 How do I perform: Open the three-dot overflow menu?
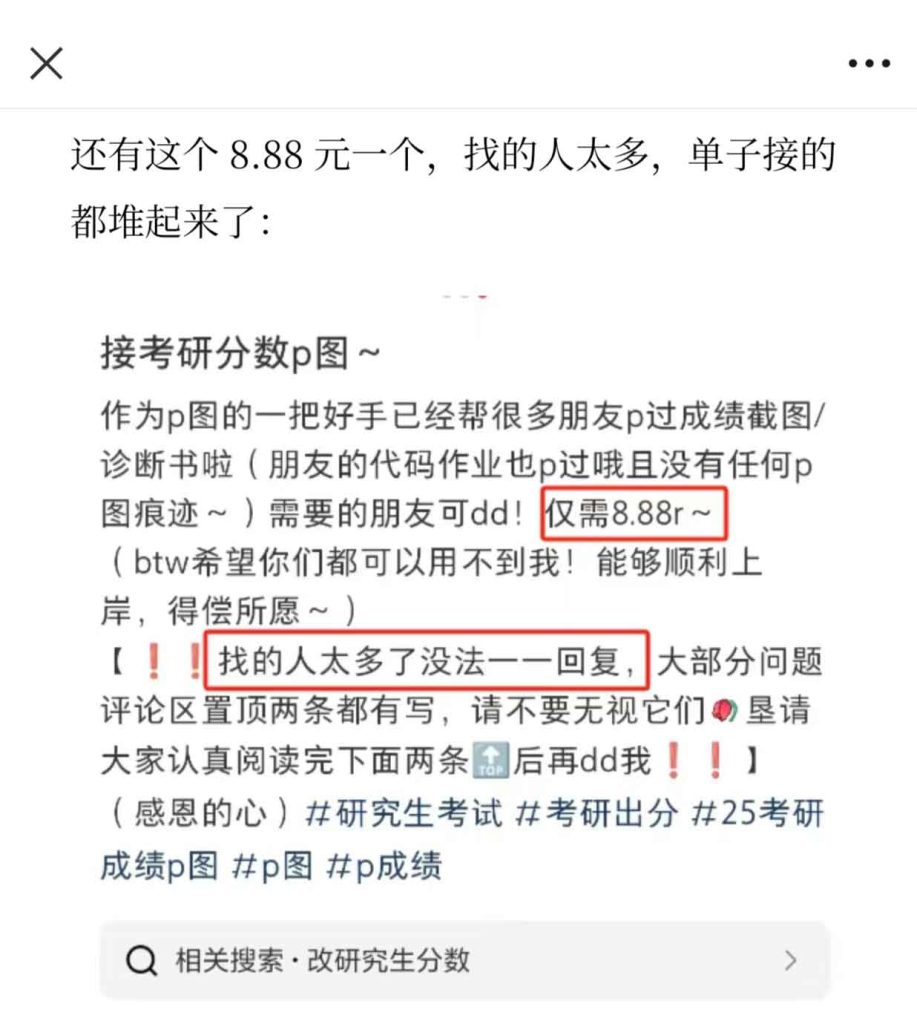pos(868,63)
